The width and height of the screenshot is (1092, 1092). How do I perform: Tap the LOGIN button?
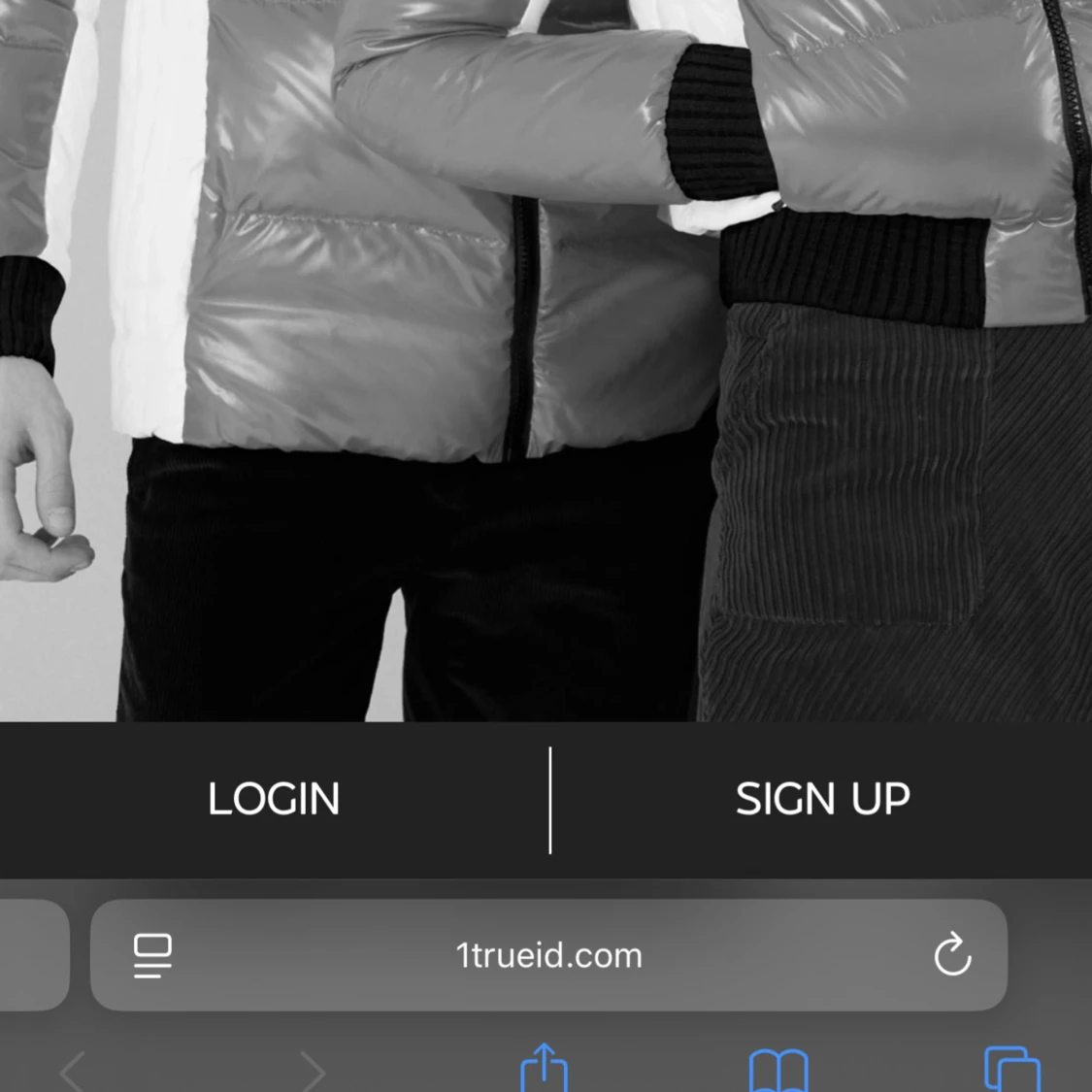(274, 799)
